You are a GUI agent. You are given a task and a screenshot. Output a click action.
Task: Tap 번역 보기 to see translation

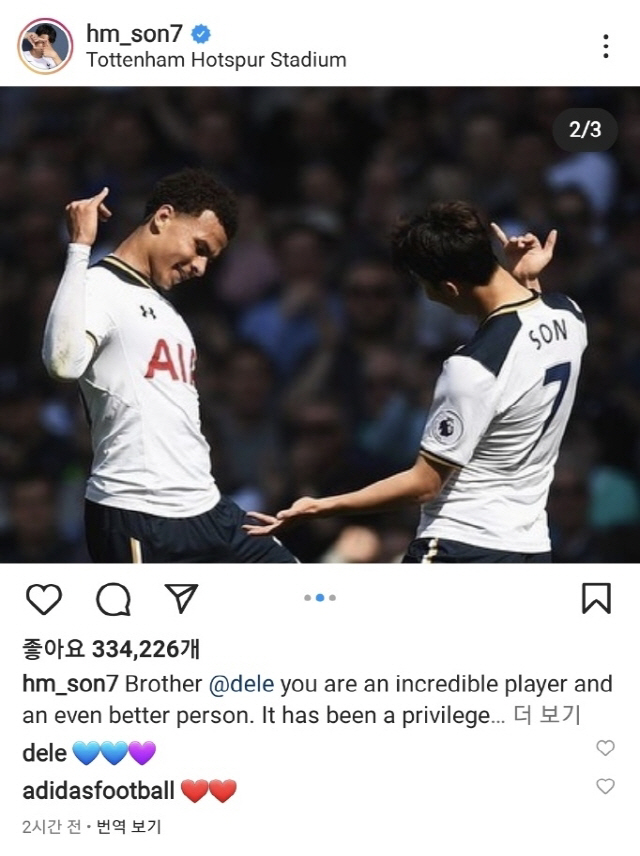127,827
